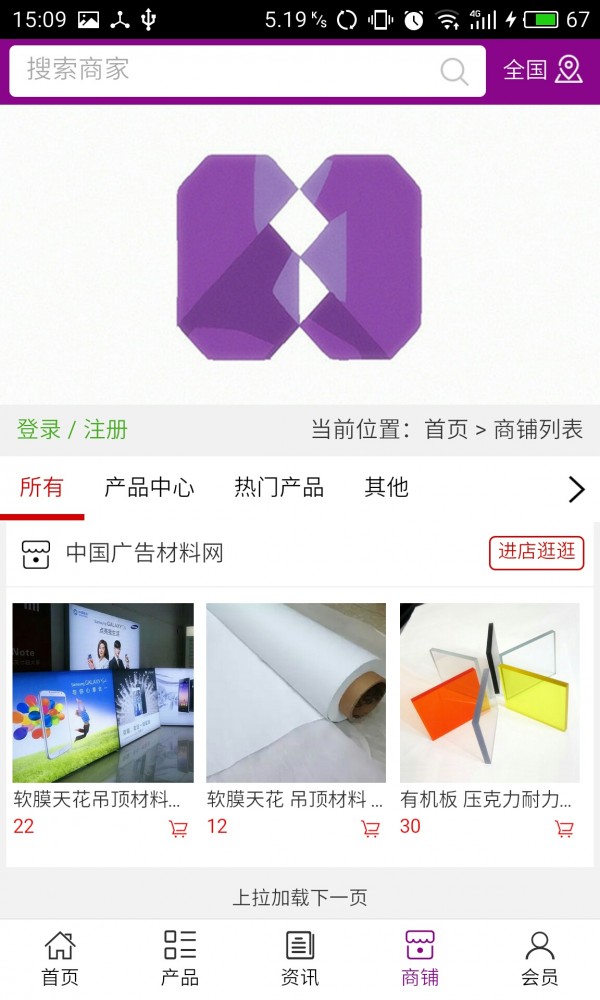This screenshot has height=1000, width=600.
Task: Show more categories with the arrow
Action: coord(576,489)
